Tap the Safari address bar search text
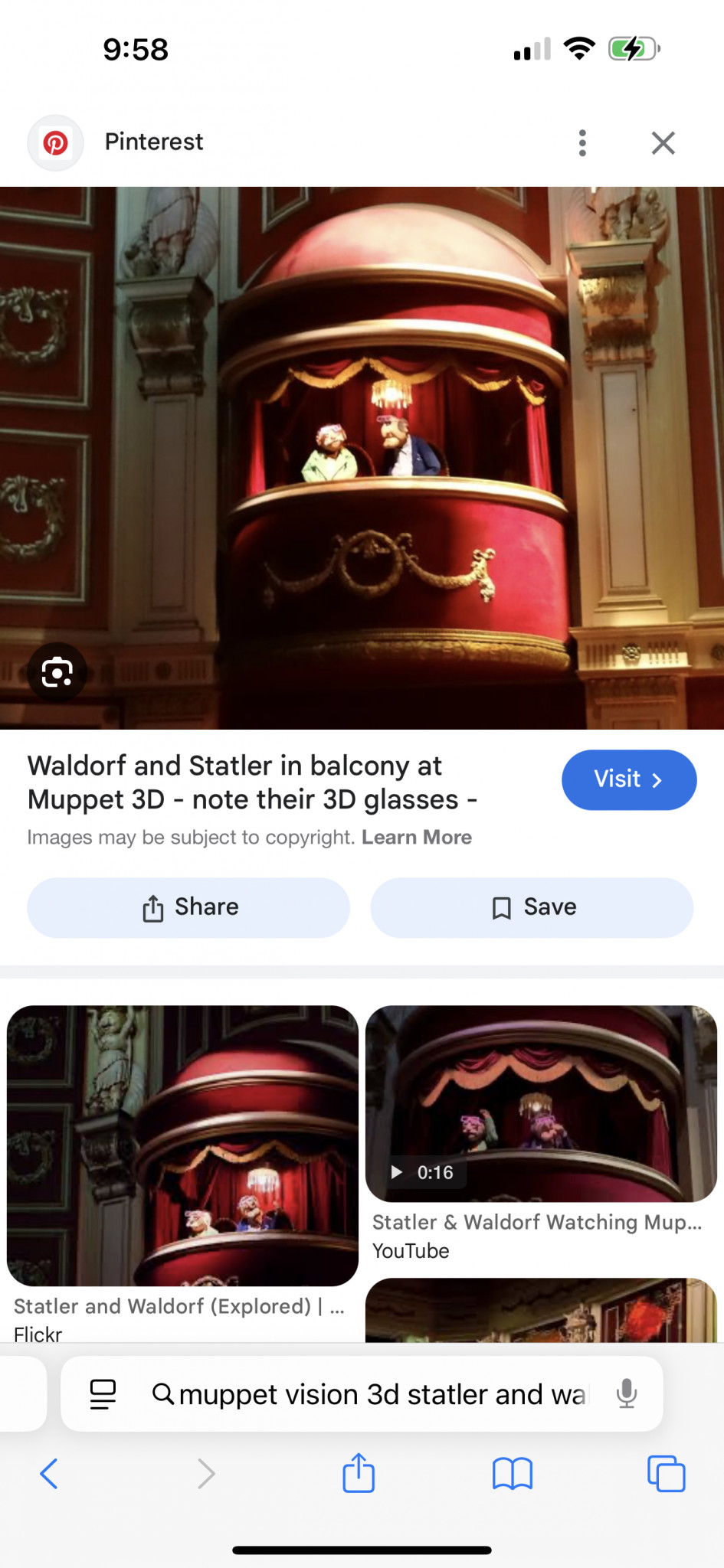This screenshot has width=724, height=1568. click(x=382, y=1394)
